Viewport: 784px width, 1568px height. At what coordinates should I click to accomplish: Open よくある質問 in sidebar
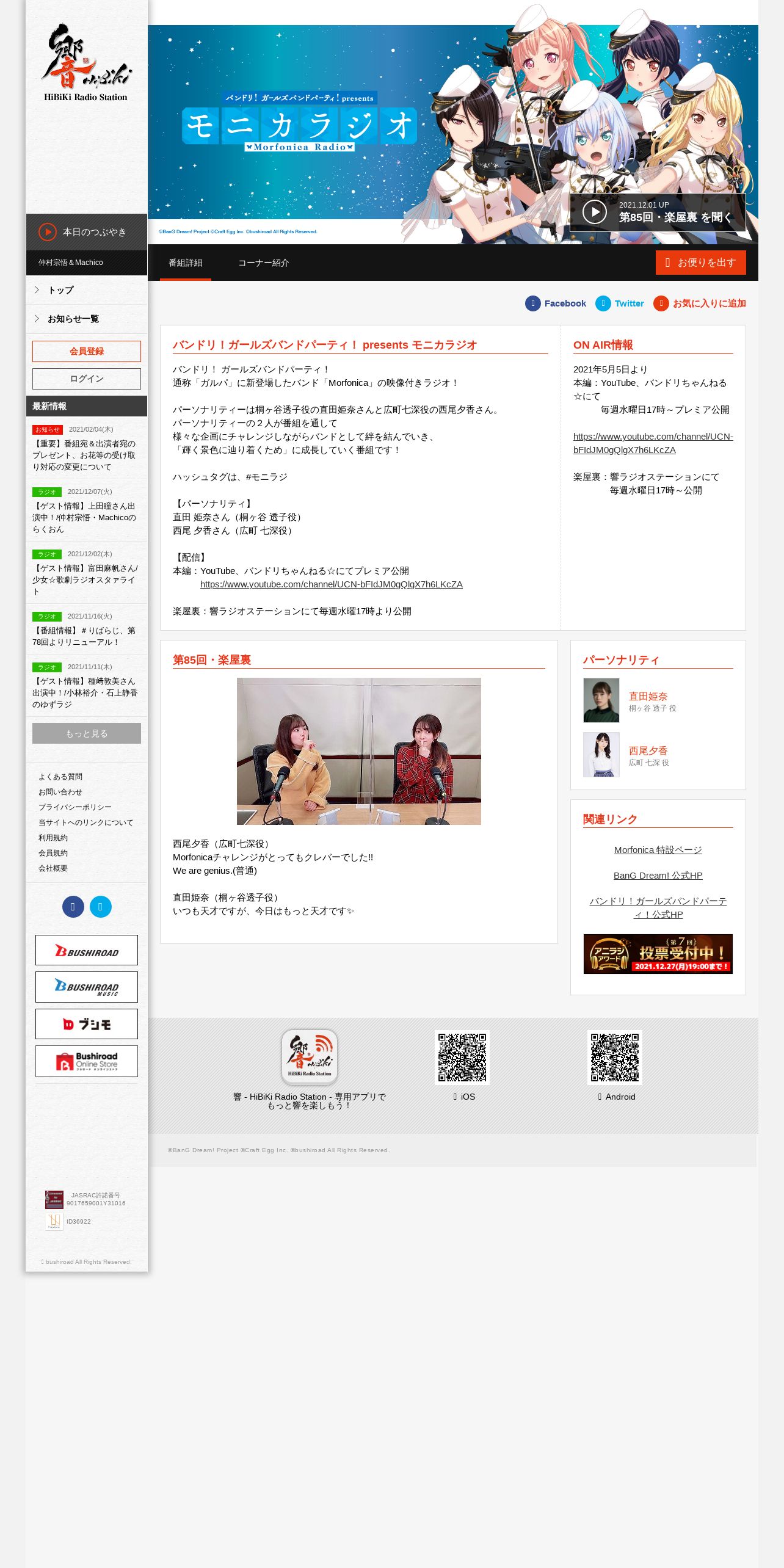coord(60,777)
